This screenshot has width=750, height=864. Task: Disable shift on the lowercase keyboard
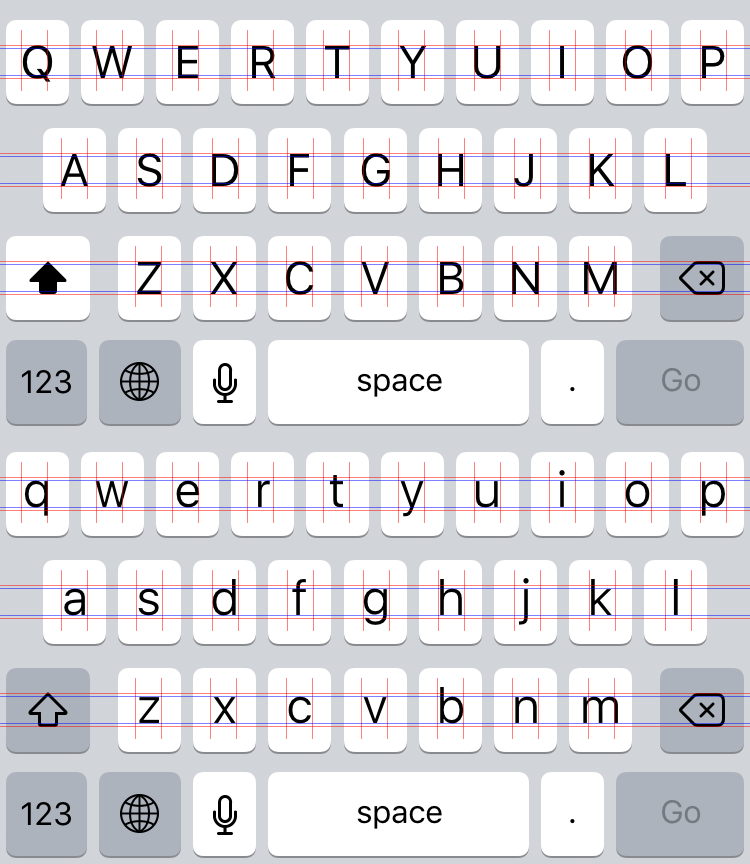coord(47,709)
